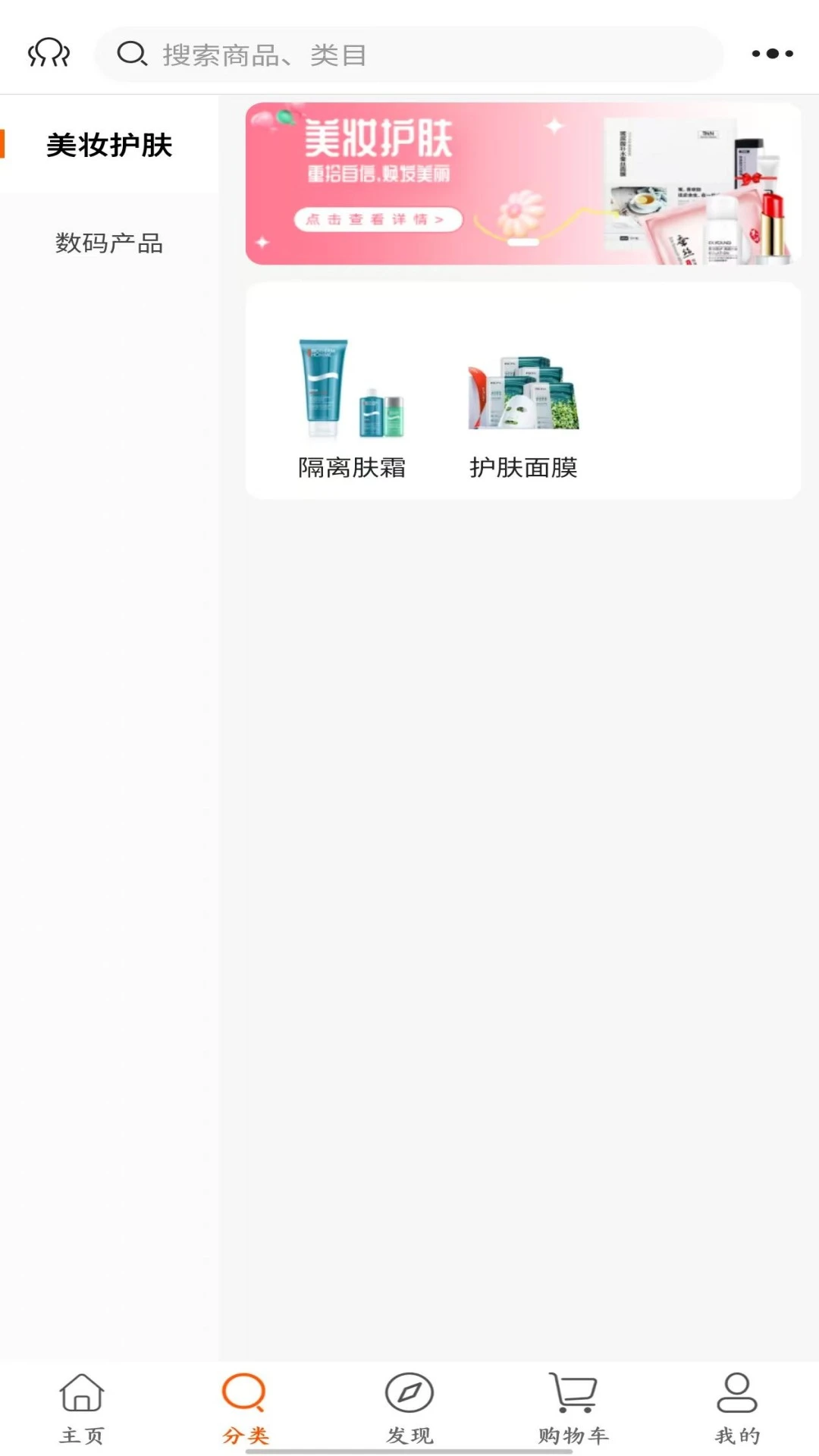Viewport: 819px width, 1456px height.
Task: Open the three-dot overflow menu
Action: [x=772, y=54]
